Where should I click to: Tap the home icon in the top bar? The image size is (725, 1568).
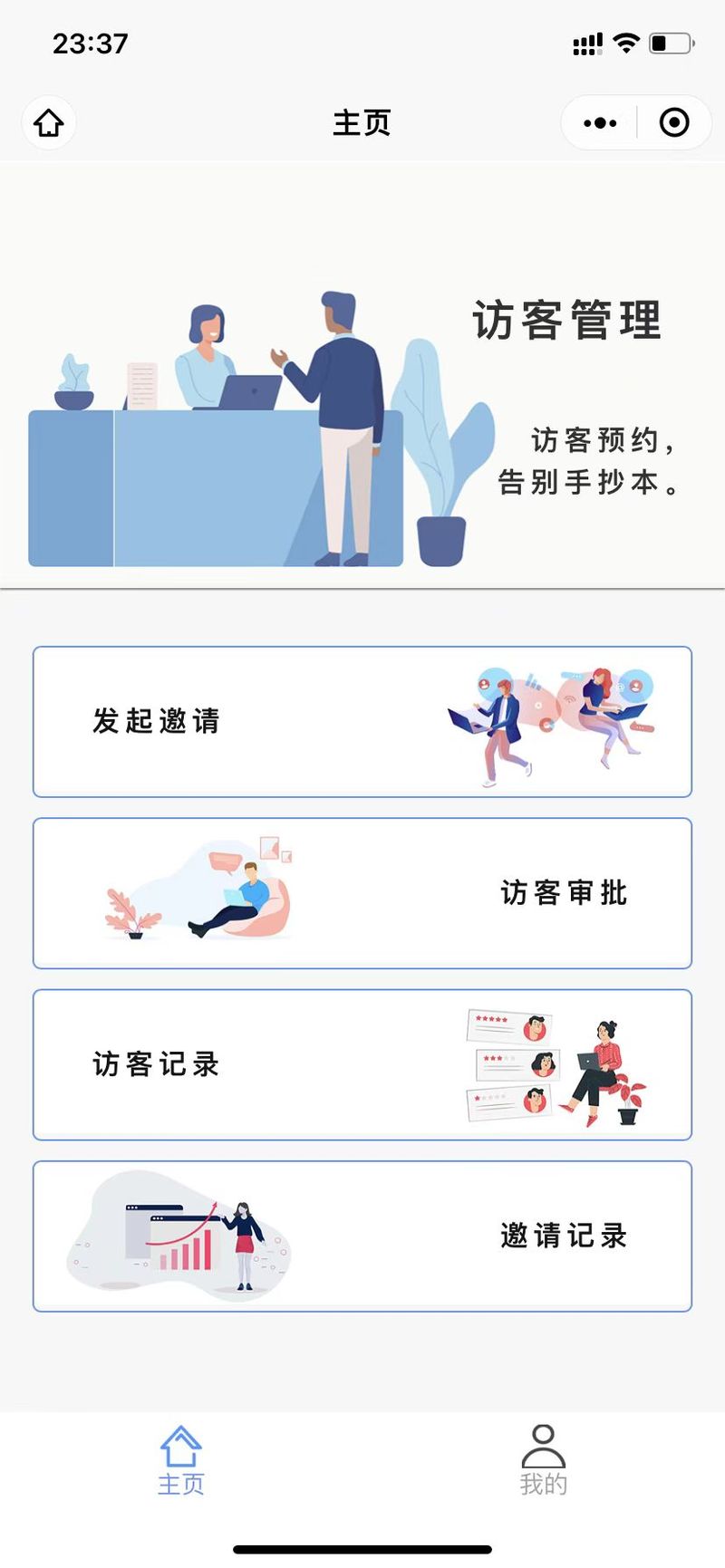tap(49, 122)
